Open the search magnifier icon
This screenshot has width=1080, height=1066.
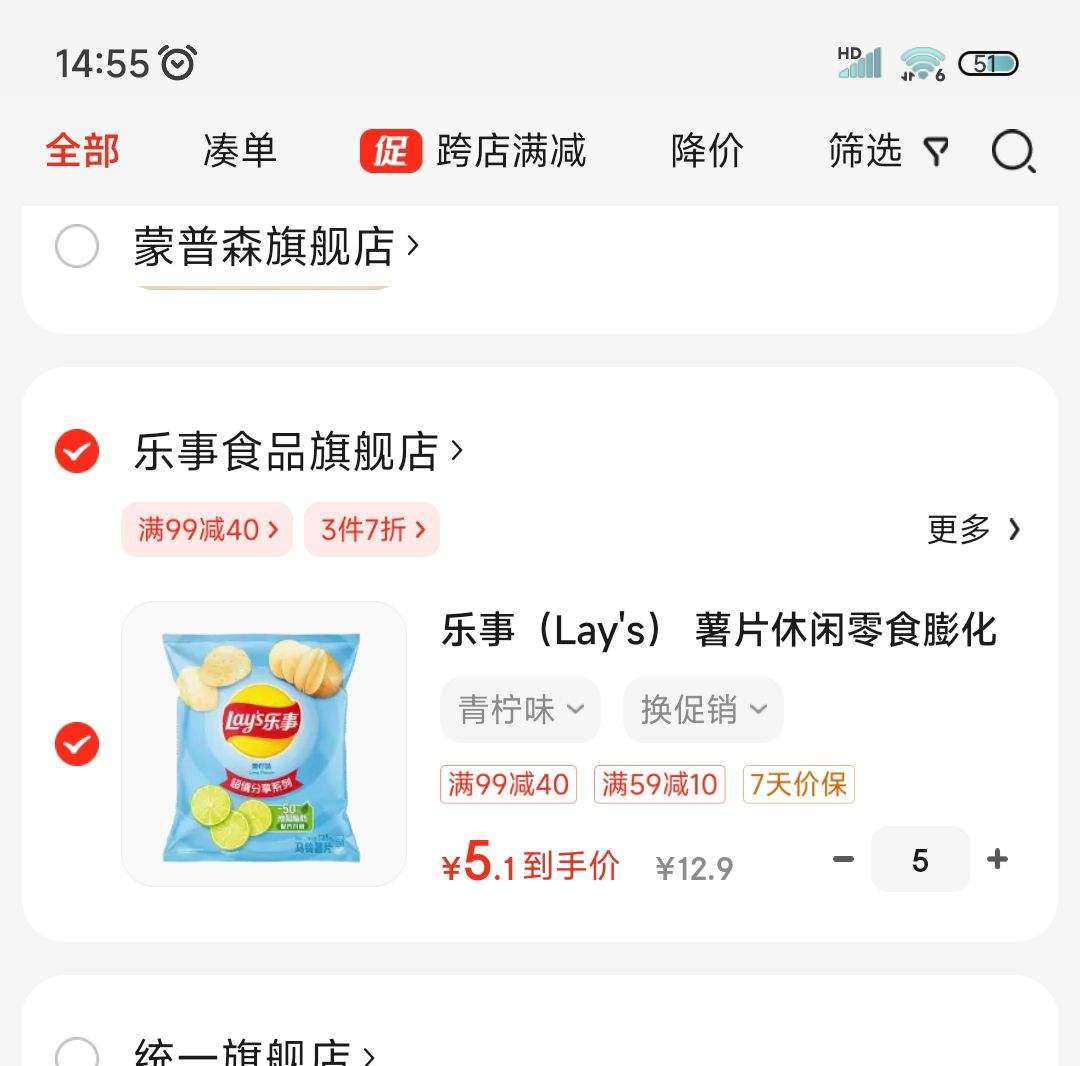pyautogui.click(x=1012, y=152)
